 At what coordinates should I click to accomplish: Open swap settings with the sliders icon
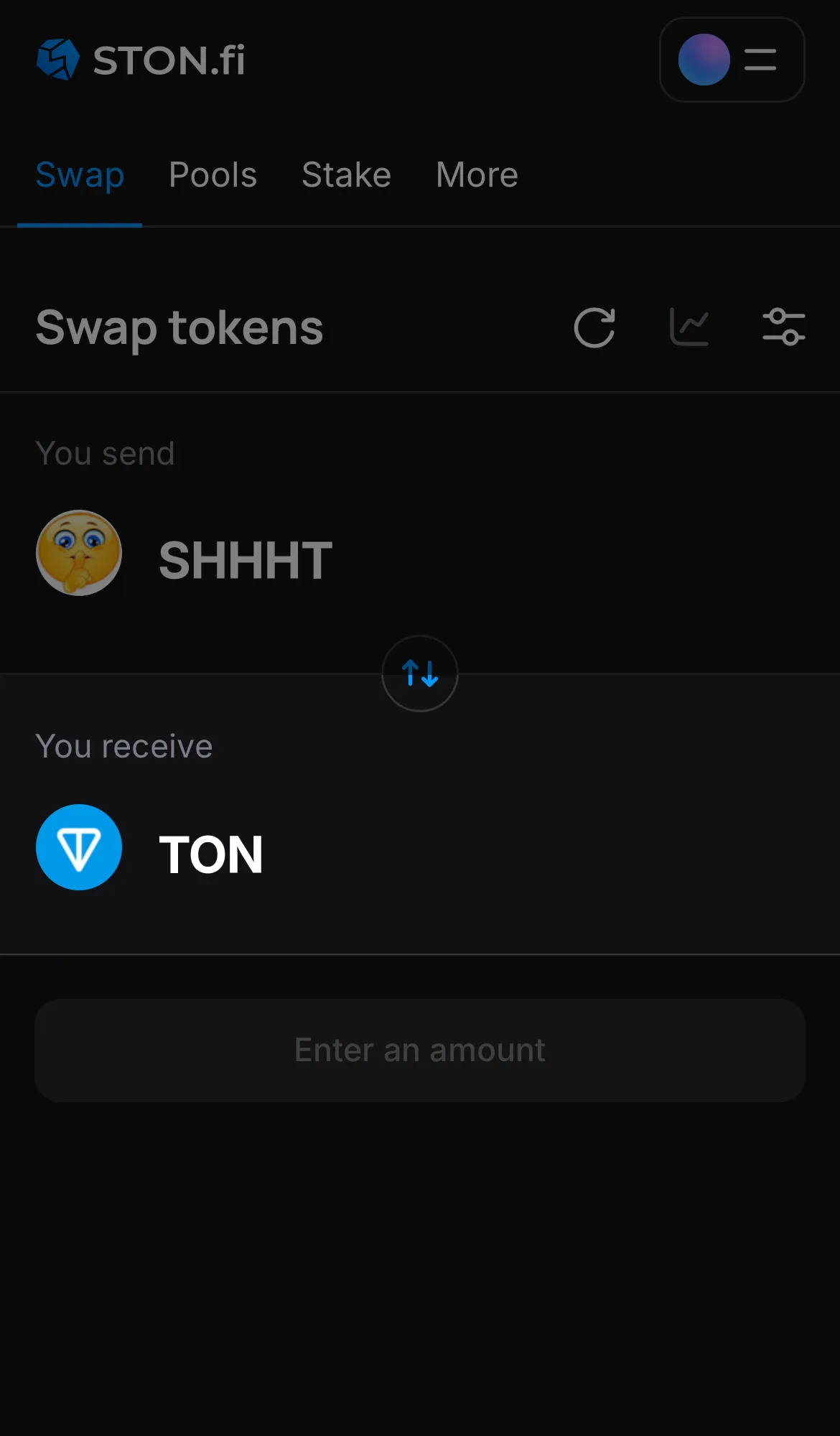click(x=784, y=327)
